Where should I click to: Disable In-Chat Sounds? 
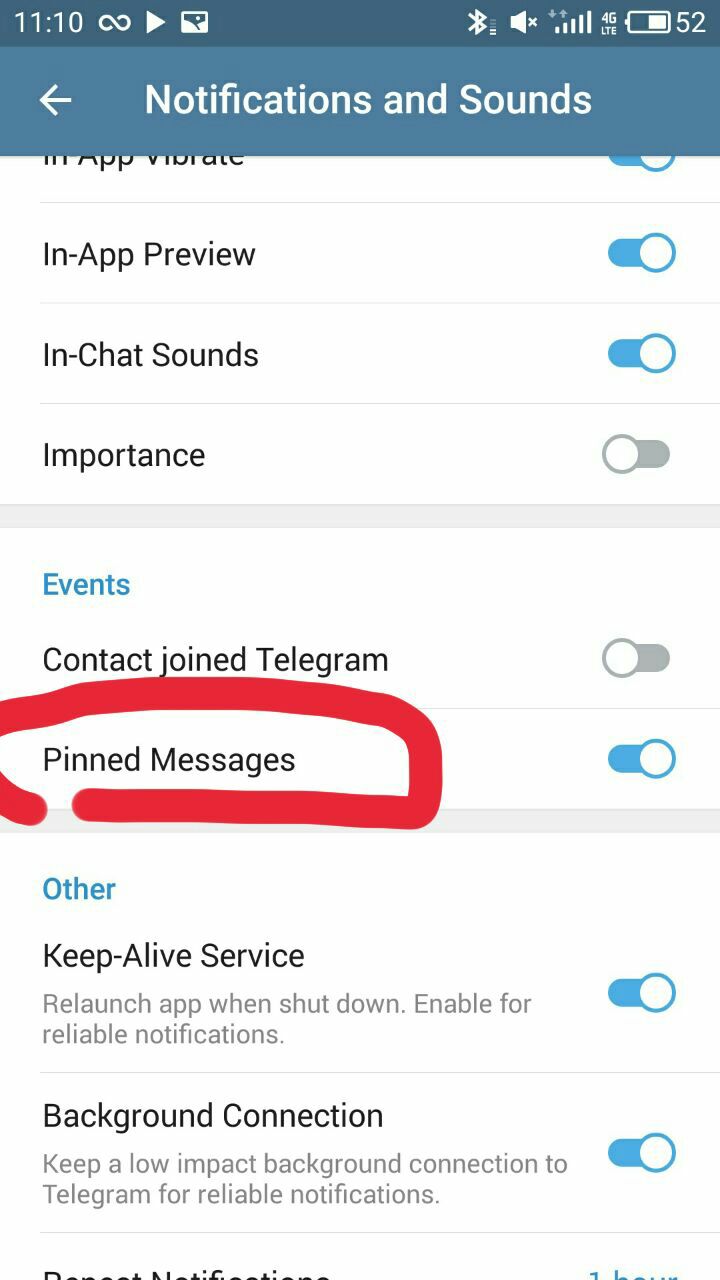tap(641, 353)
